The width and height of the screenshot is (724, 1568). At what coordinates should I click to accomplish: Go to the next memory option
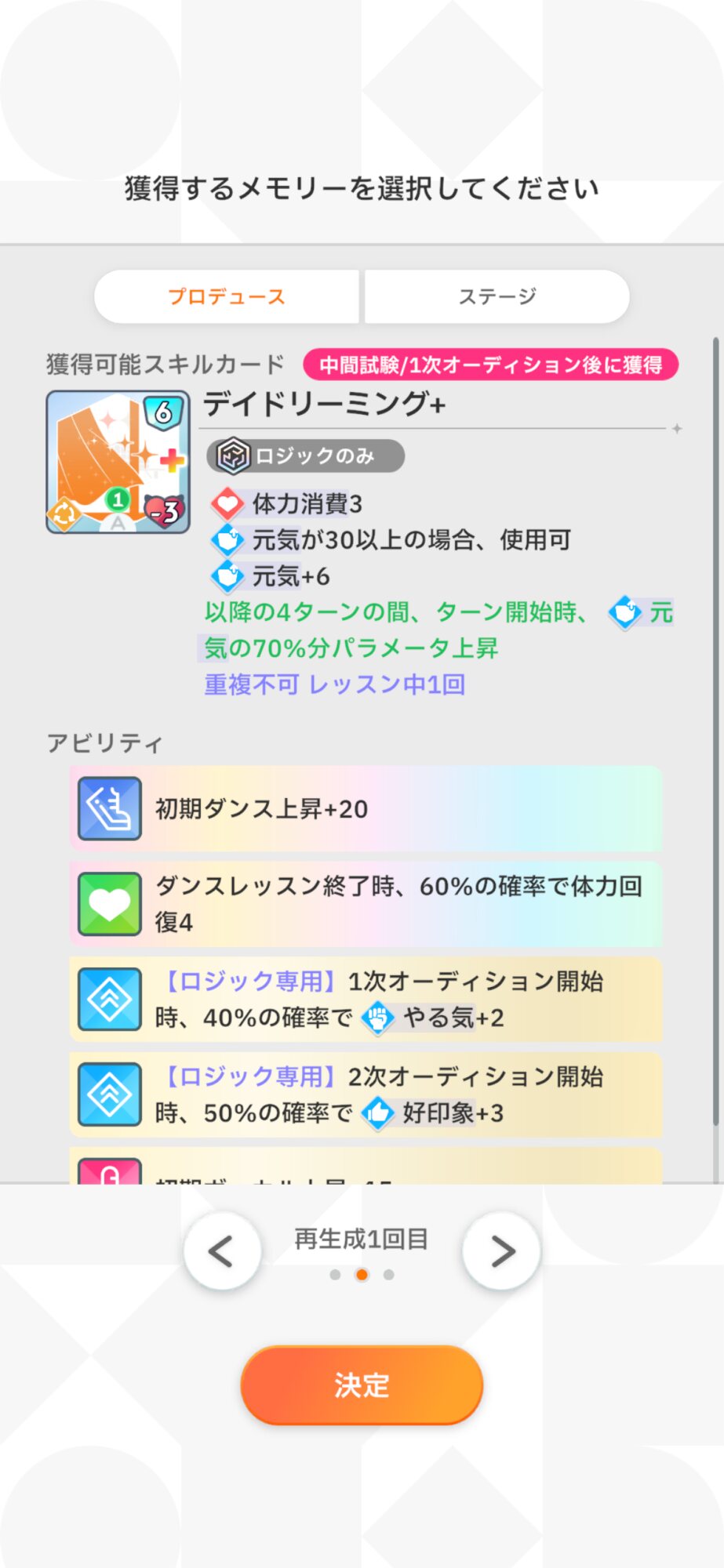pyautogui.click(x=501, y=1250)
